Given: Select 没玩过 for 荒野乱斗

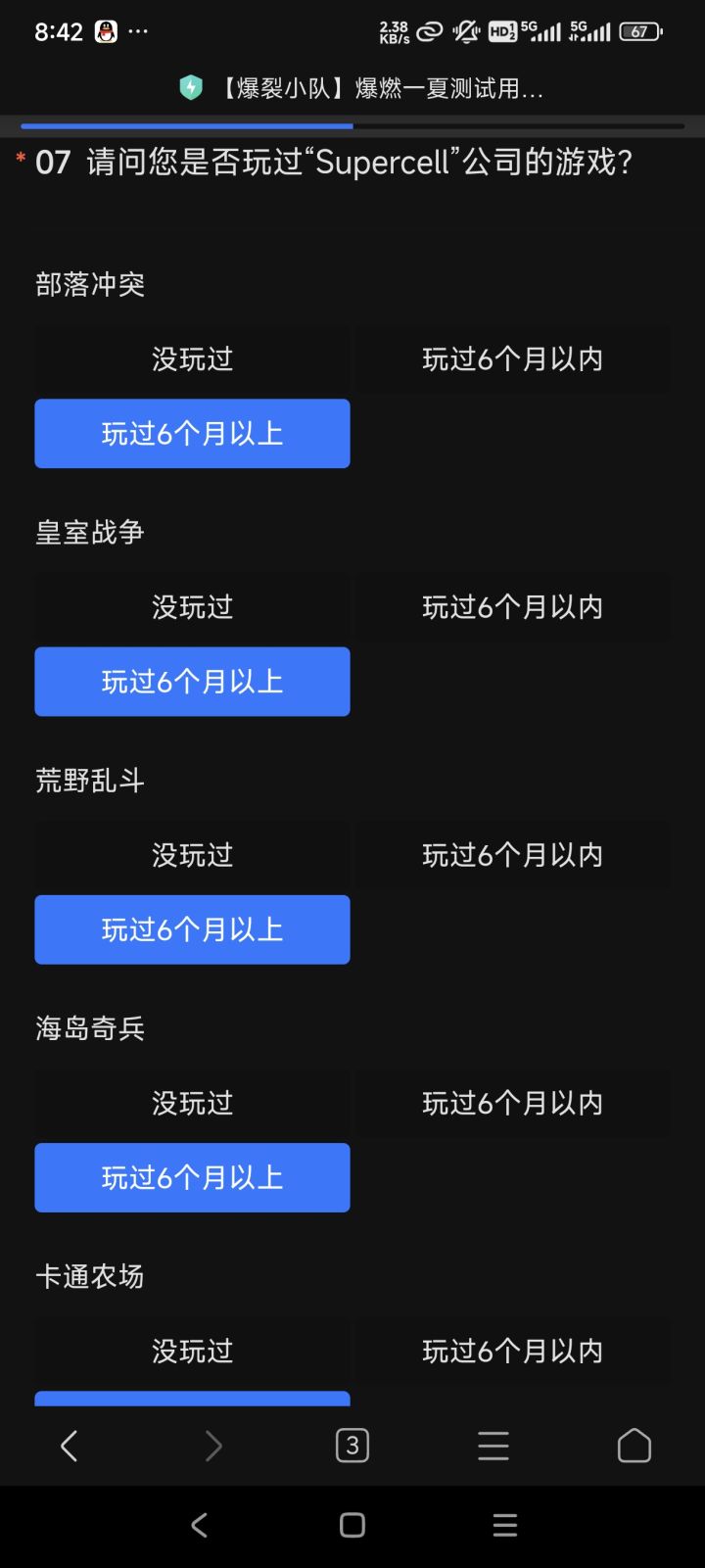Looking at the screenshot, I should click(192, 855).
